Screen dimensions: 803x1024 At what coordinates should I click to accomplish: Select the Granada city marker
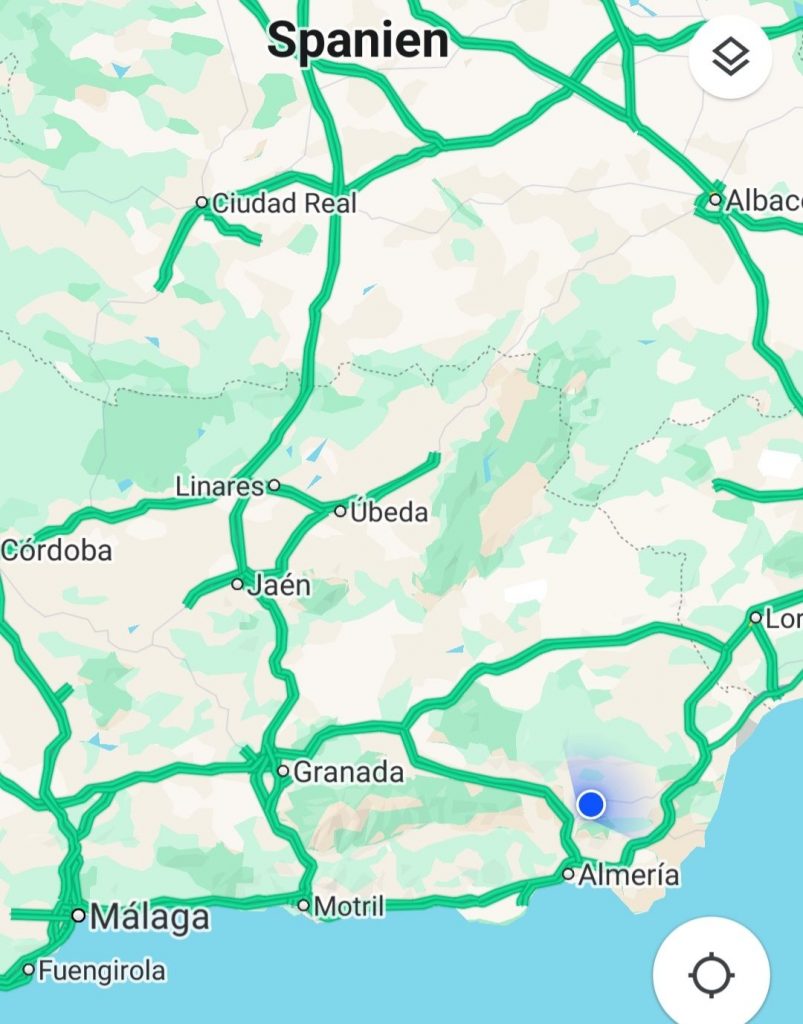click(283, 771)
